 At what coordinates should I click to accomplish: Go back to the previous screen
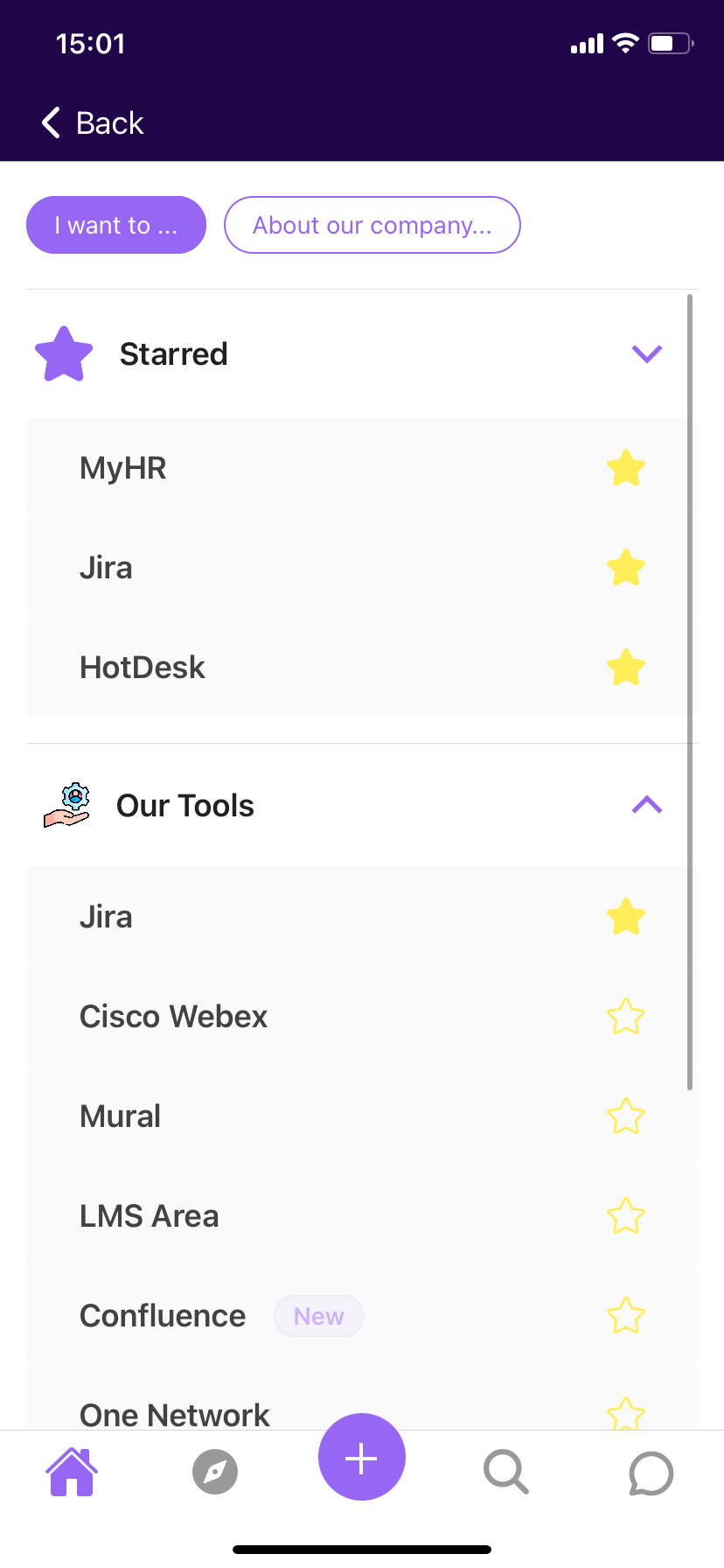[x=93, y=123]
